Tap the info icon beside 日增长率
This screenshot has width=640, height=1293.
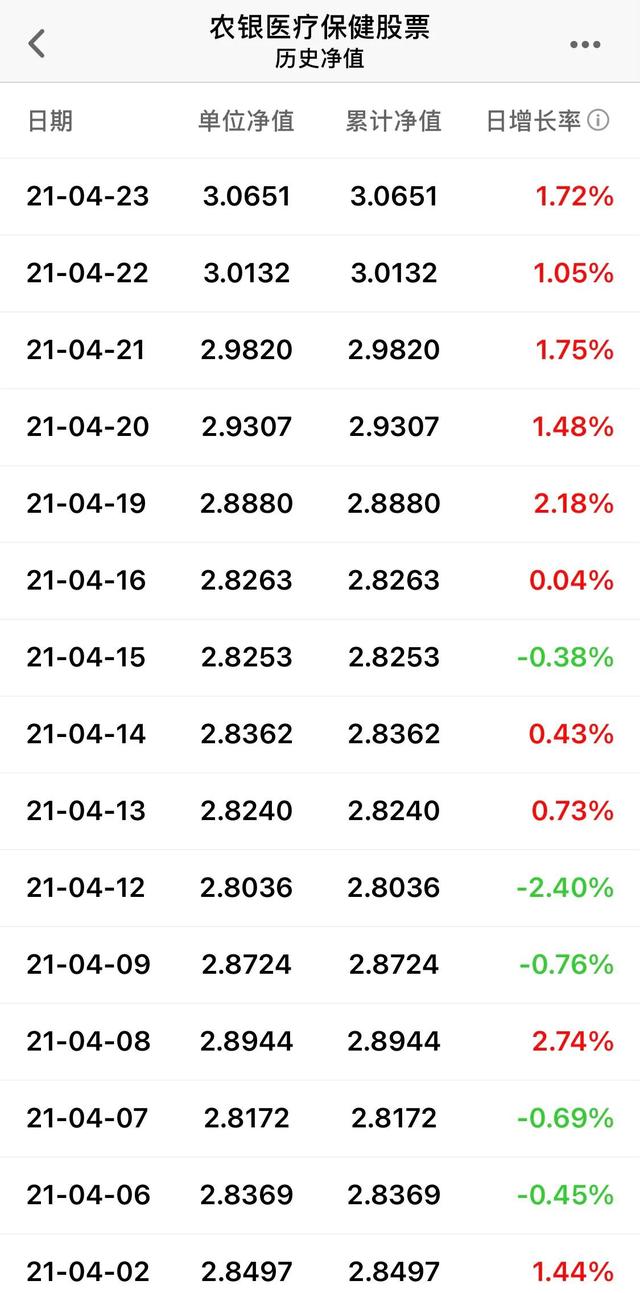tap(599, 121)
